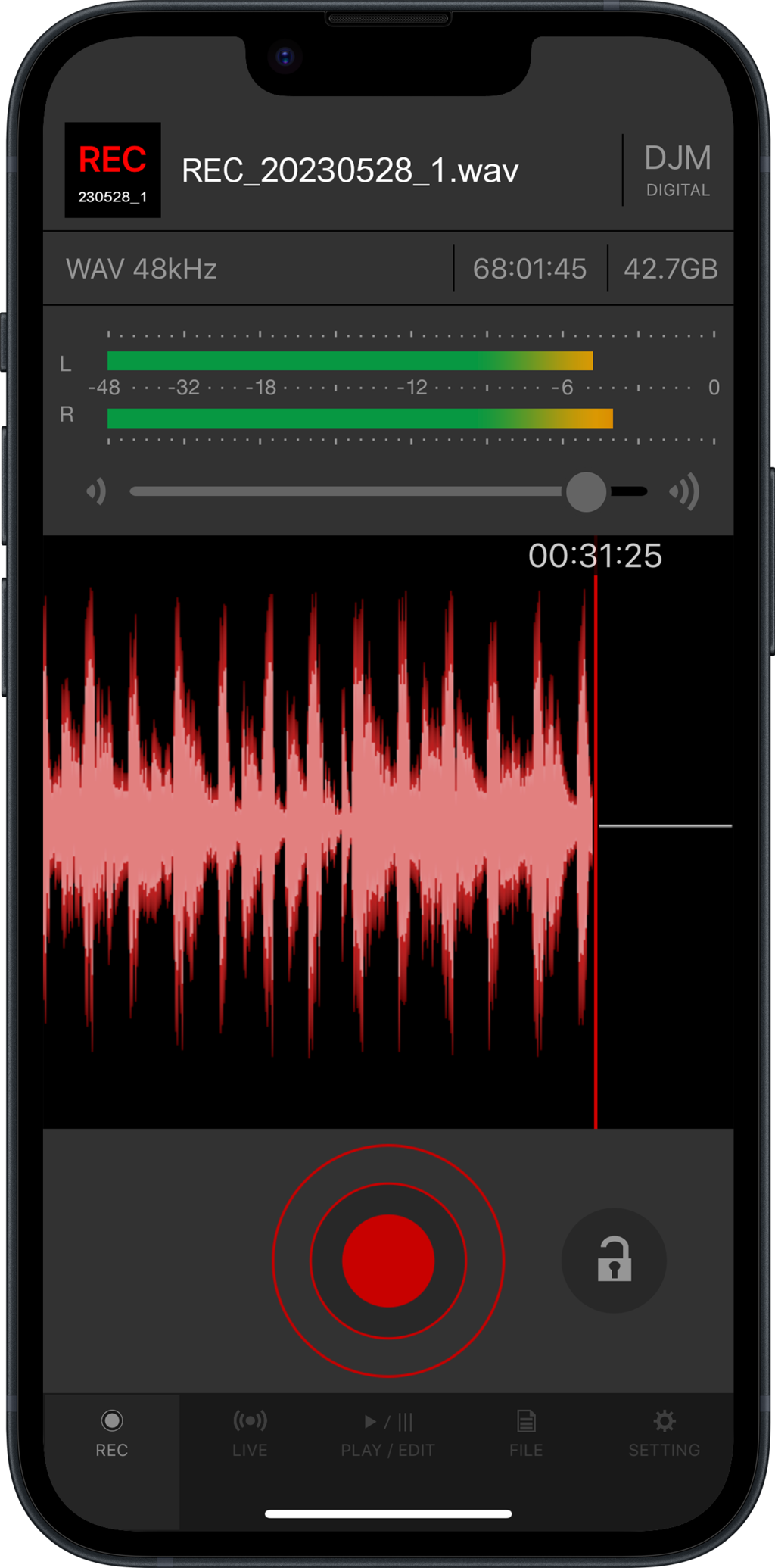Select the REC tab

(x=111, y=1433)
